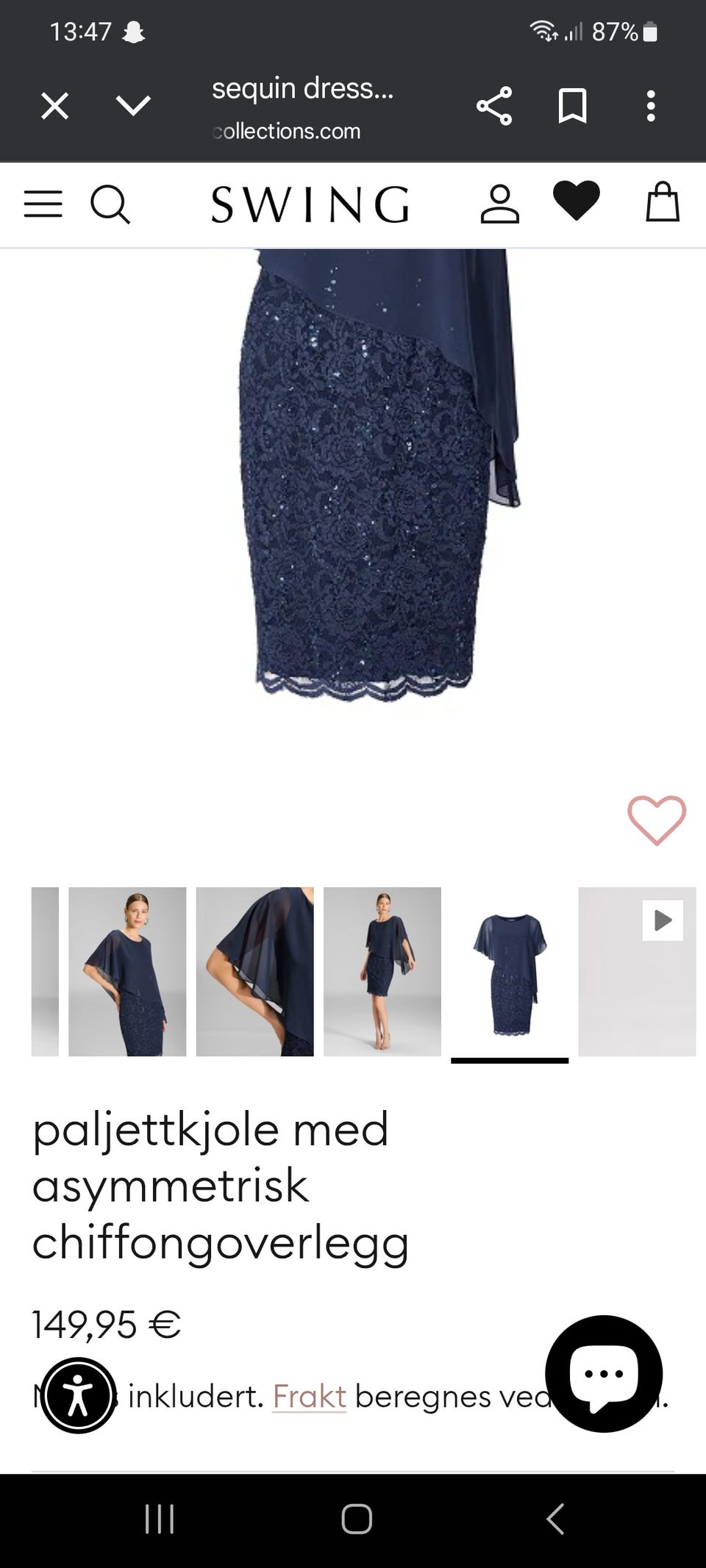Open the hamburger navigation menu
The height and width of the screenshot is (1568, 706).
pyautogui.click(x=43, y=204)
